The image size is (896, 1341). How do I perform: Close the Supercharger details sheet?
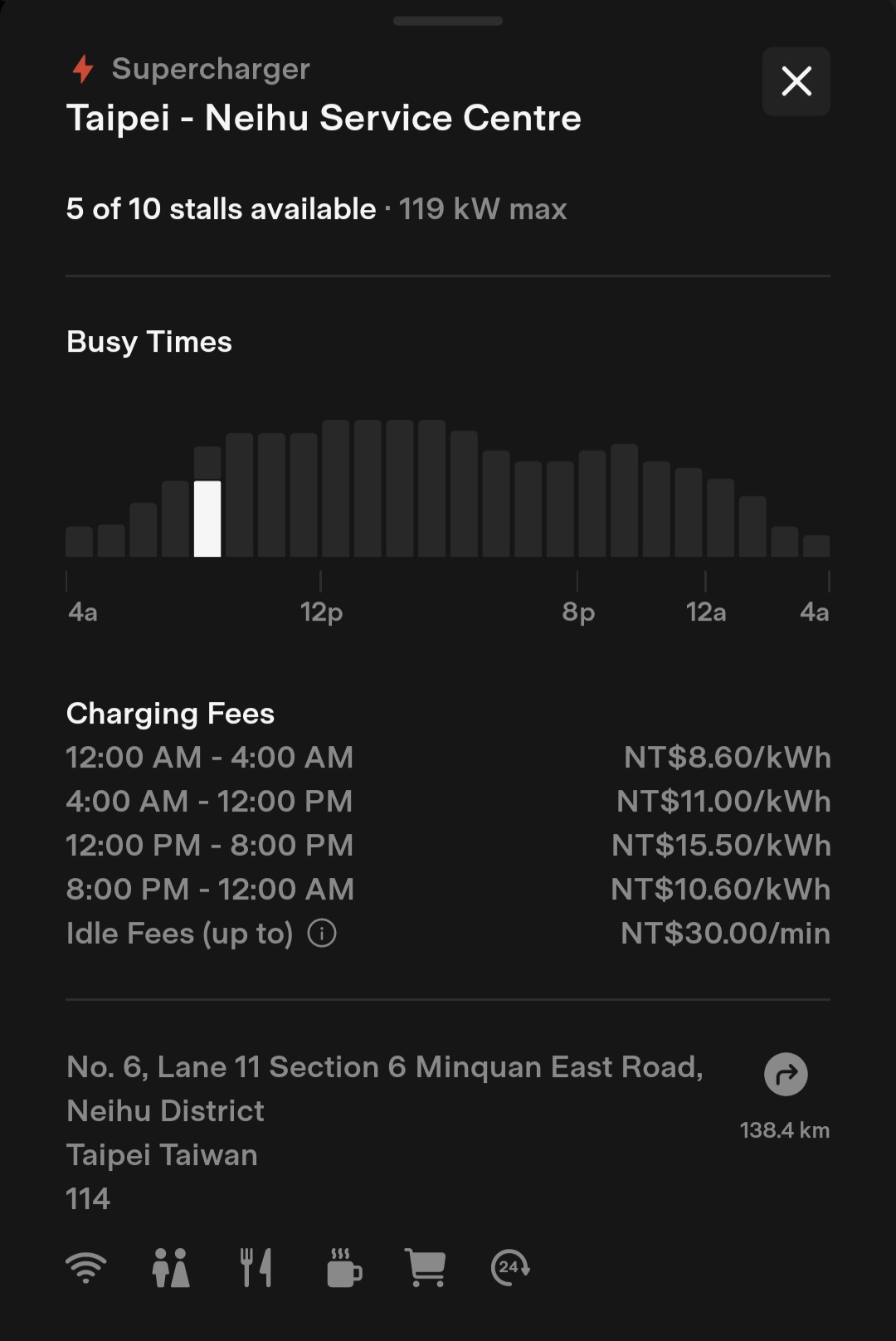(796, 81)
